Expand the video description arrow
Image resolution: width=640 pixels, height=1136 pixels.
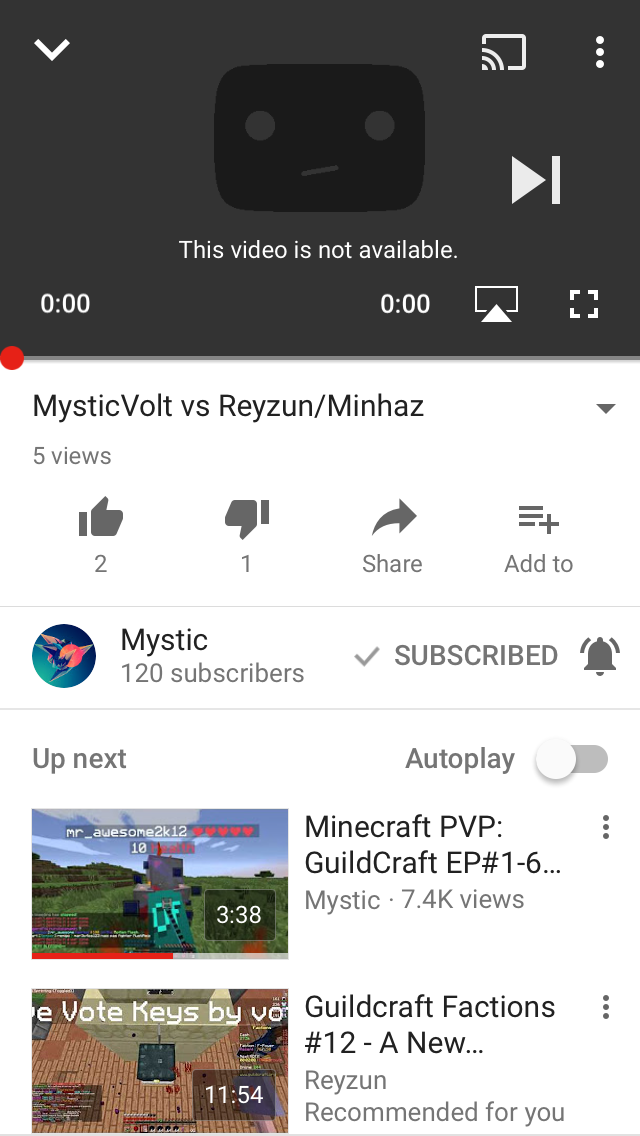point(604,408)
